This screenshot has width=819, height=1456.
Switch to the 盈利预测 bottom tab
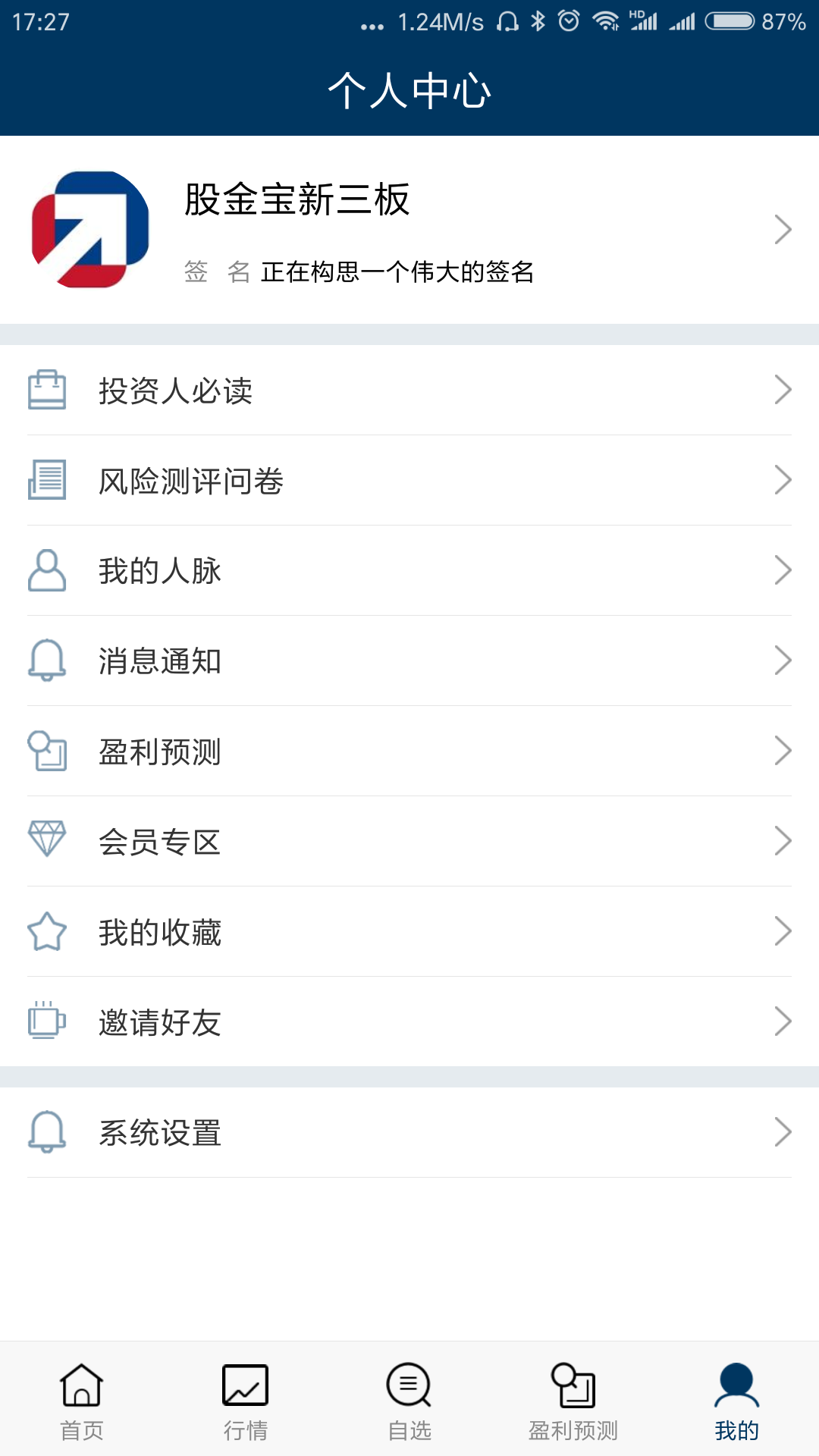573,1401
